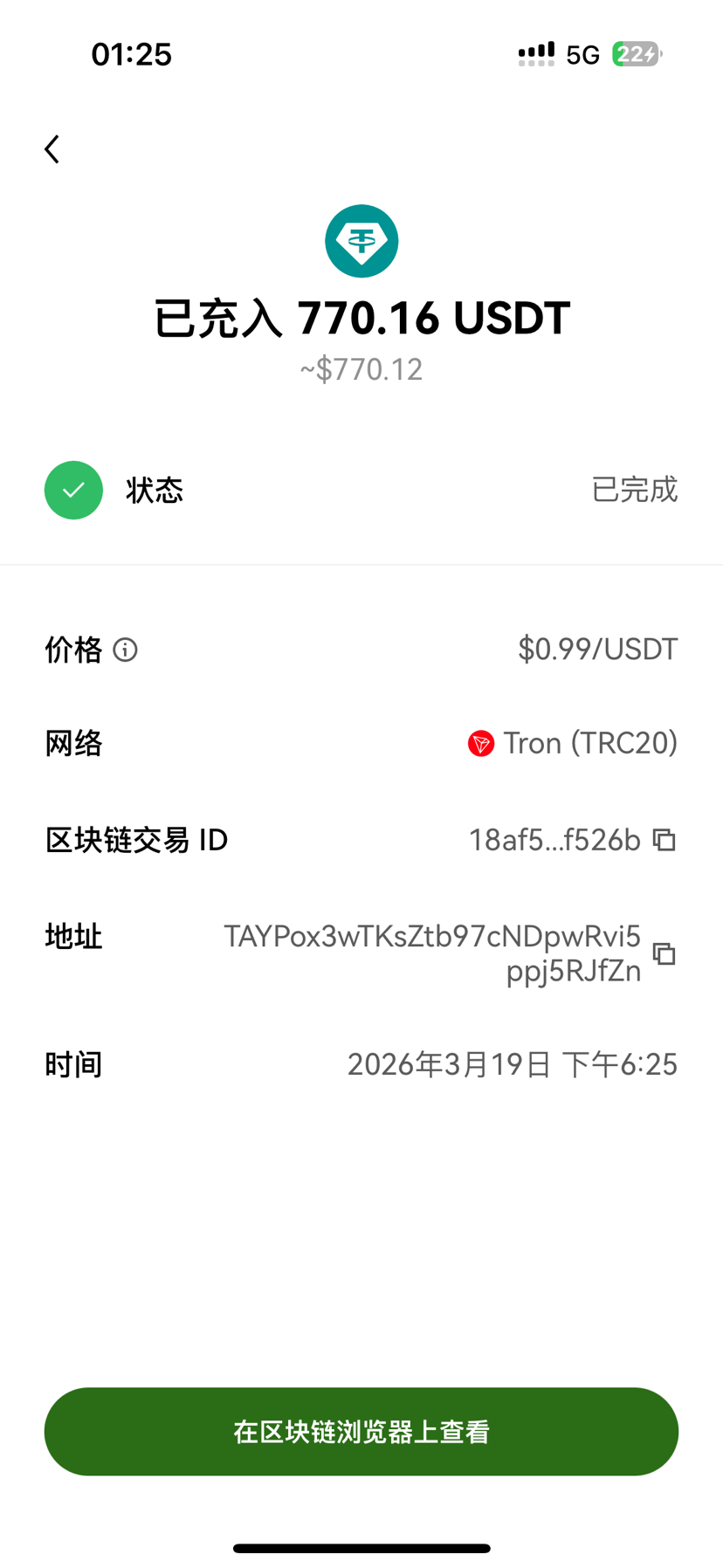The width and height of the screenshot is (723, 1568).
Task: Tap 在区块链浏览器上查看 button
Action: pyautogui.click(x=361, y=1432)
